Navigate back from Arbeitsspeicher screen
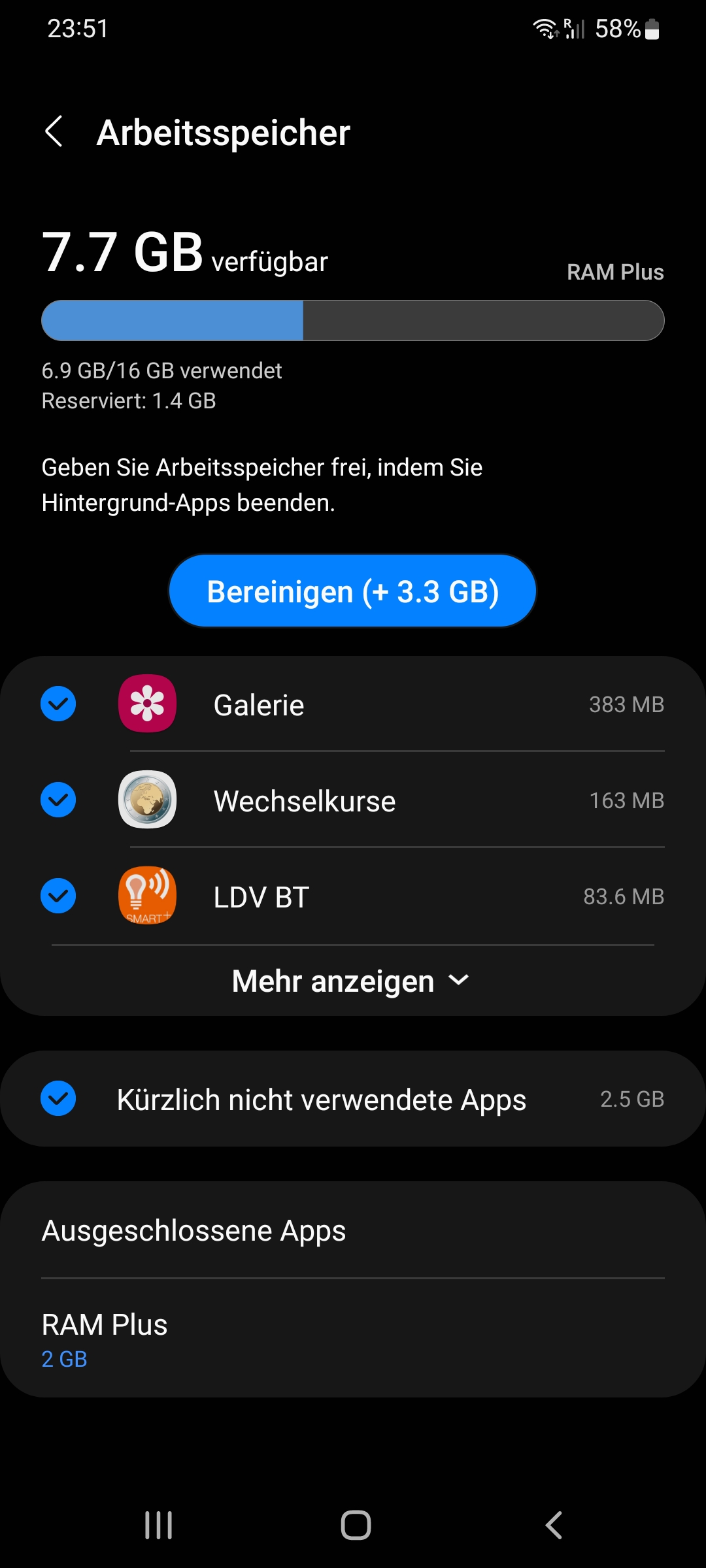 click(x=55, y=131)
